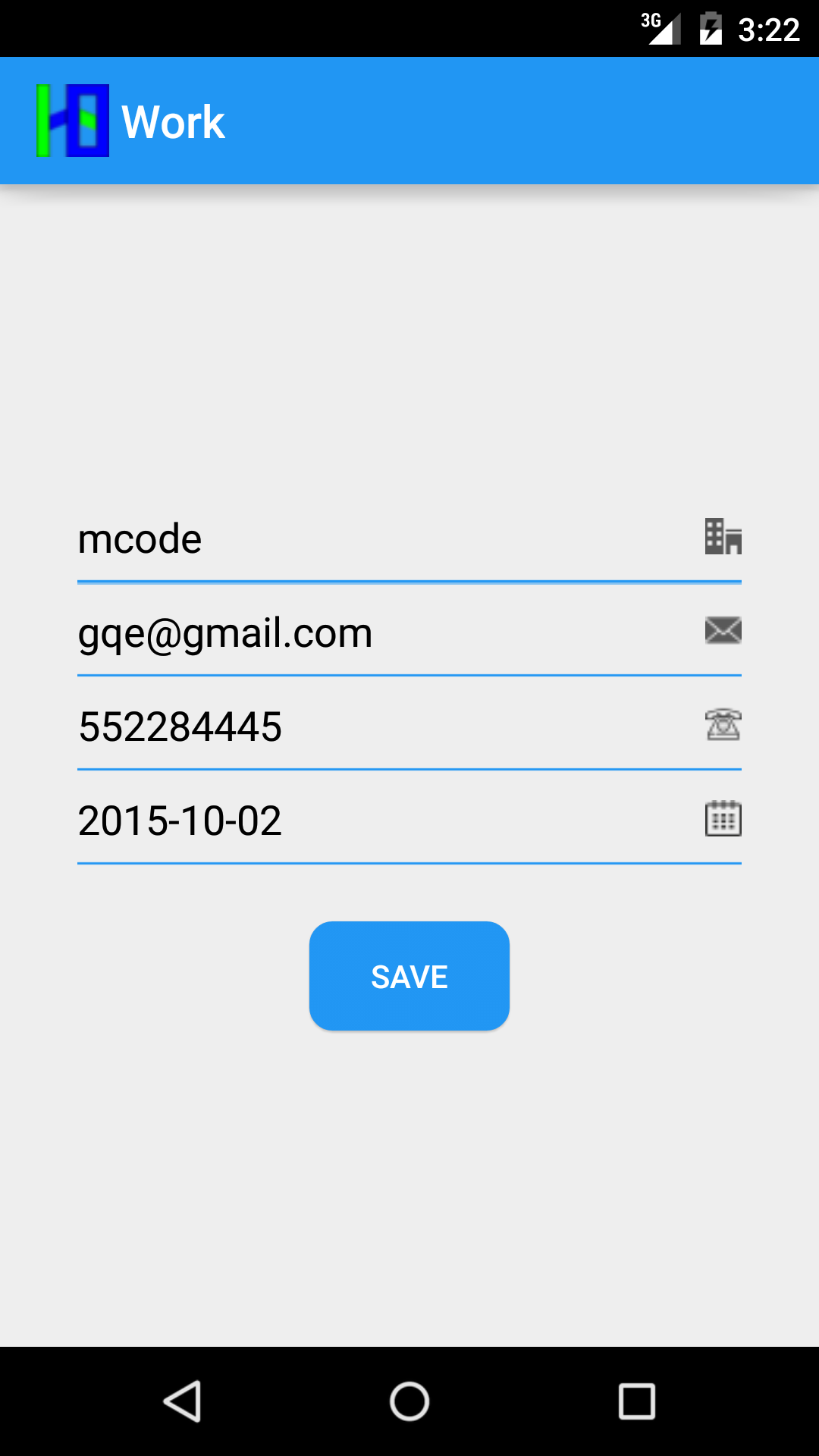Image resolution: width=819 pixels, height=1456 pixels.
Task: Save the work details
Action: coord(409,976)
